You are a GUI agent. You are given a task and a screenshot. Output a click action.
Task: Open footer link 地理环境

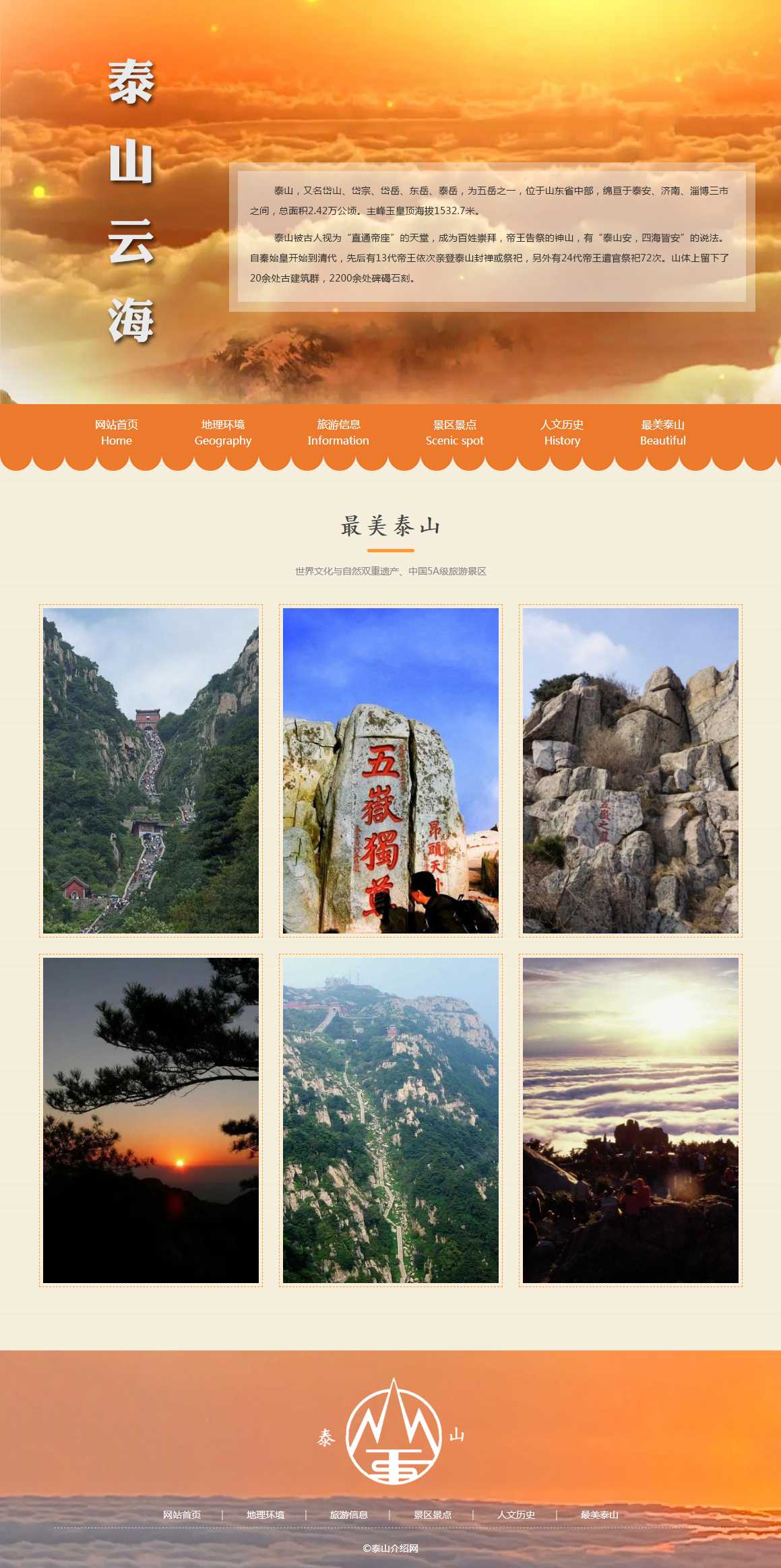(265, 1515)
